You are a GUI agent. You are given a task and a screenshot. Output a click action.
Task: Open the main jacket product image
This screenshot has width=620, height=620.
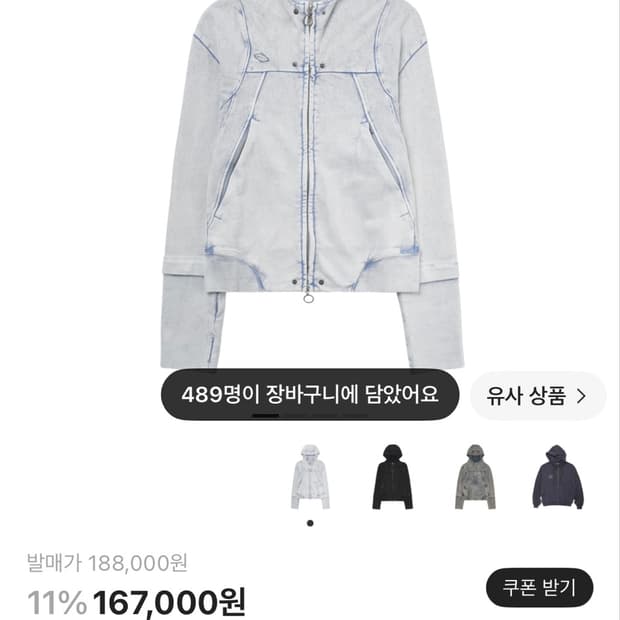coord(312,184)
